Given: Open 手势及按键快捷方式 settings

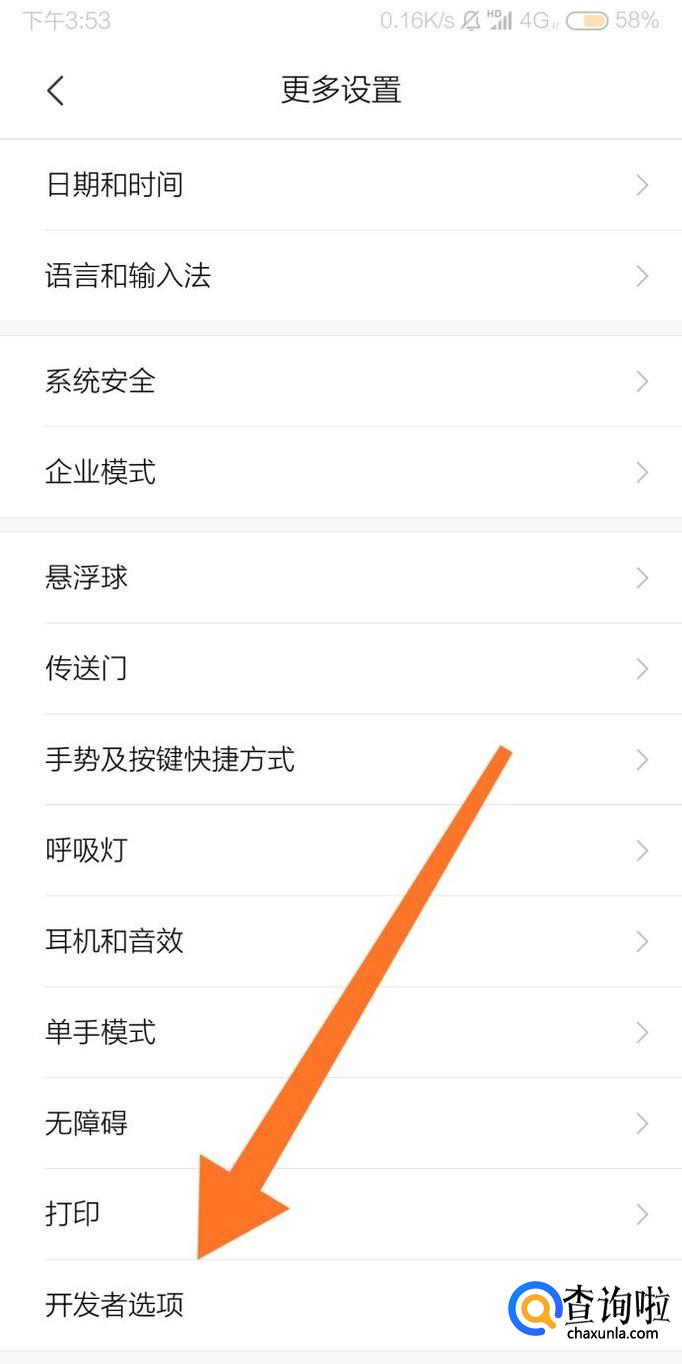Looking at the screenshot, I should point(170,760).
